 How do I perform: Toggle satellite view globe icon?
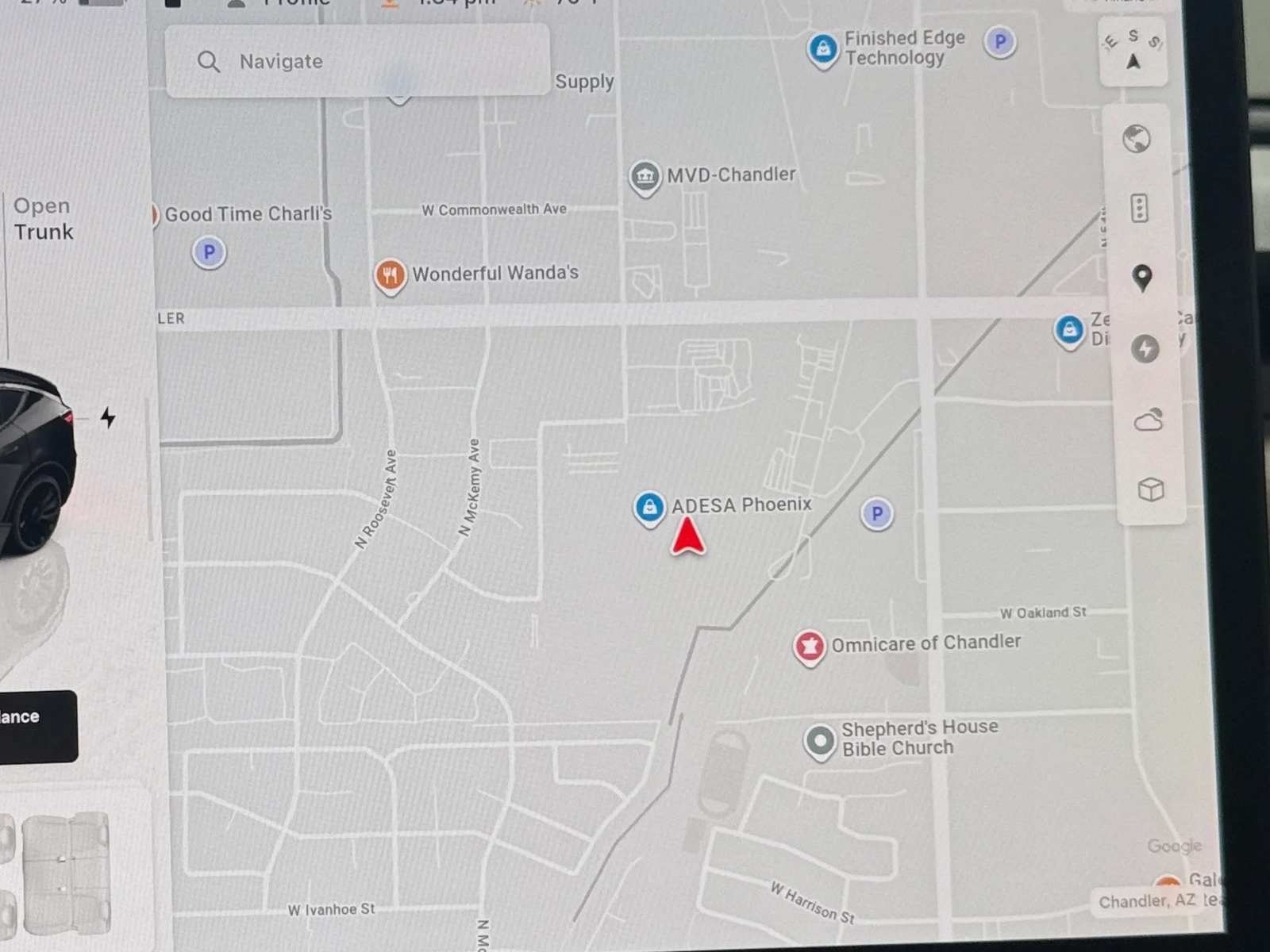pos(1137,139)
